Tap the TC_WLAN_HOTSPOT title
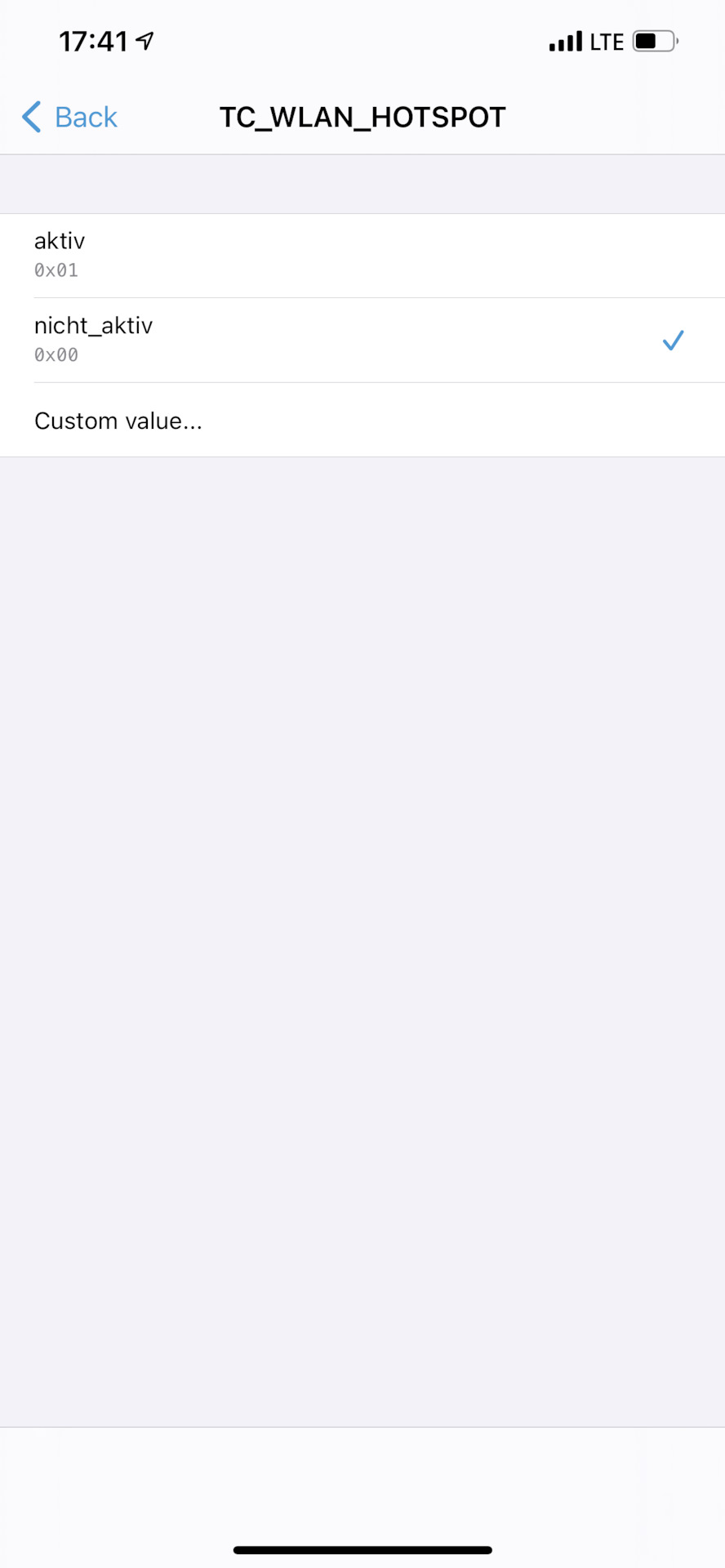This screenshot has width=725, height=1568. coord(362,117)
